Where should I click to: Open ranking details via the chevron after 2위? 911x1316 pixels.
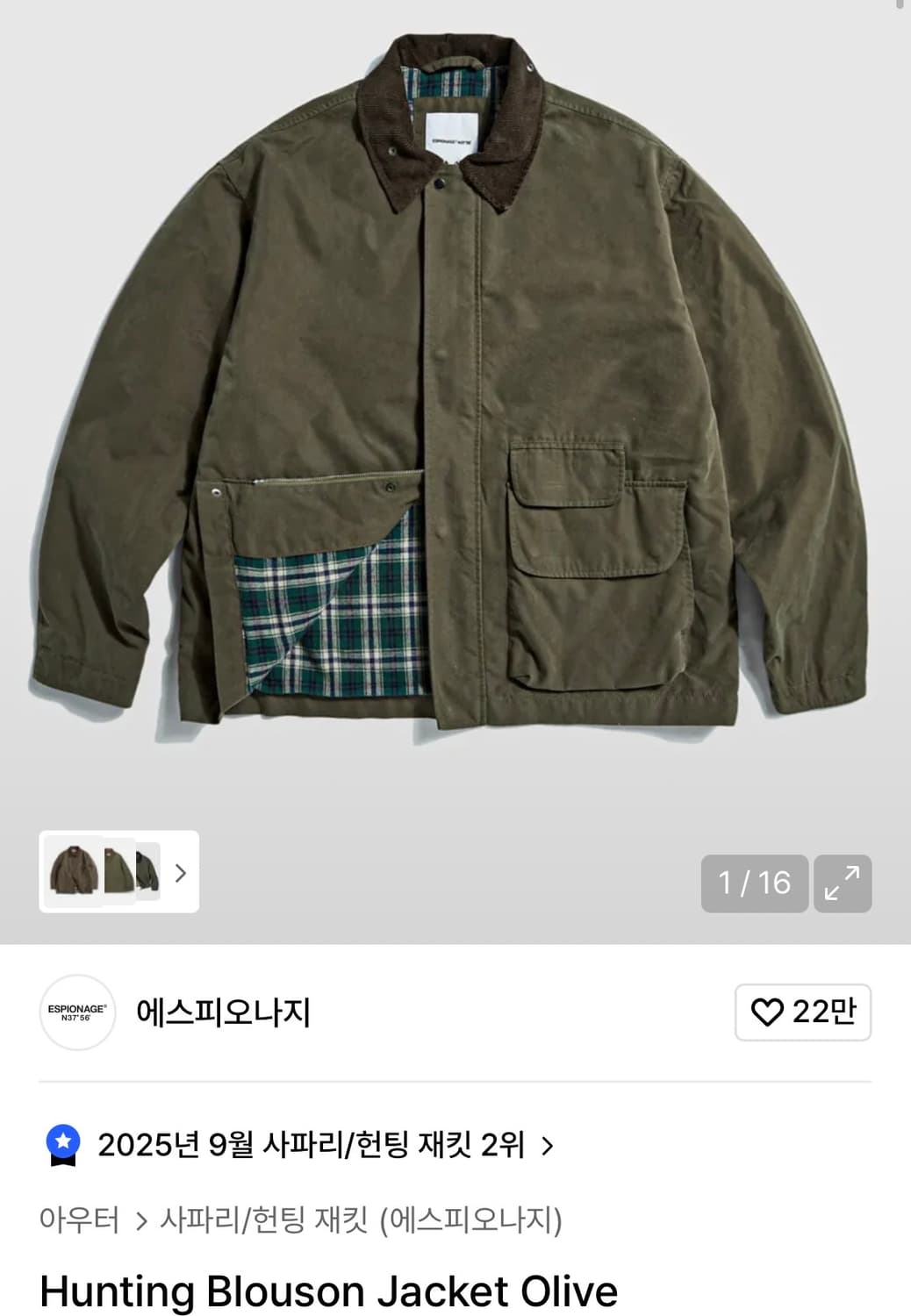pos(549,1146)
